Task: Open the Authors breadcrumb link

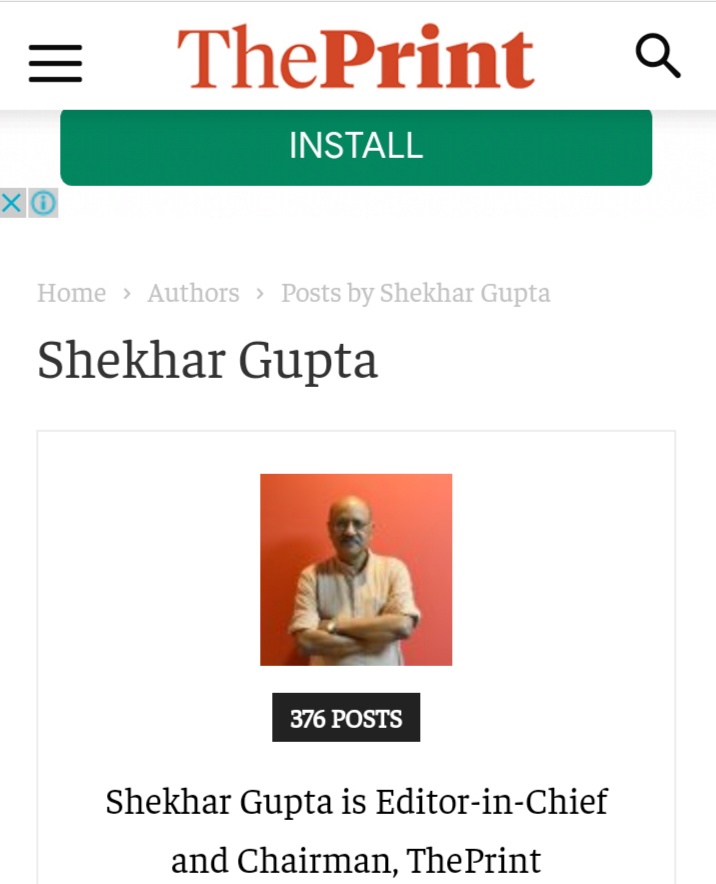Action: pyautogui.click(x=193, y=293)
